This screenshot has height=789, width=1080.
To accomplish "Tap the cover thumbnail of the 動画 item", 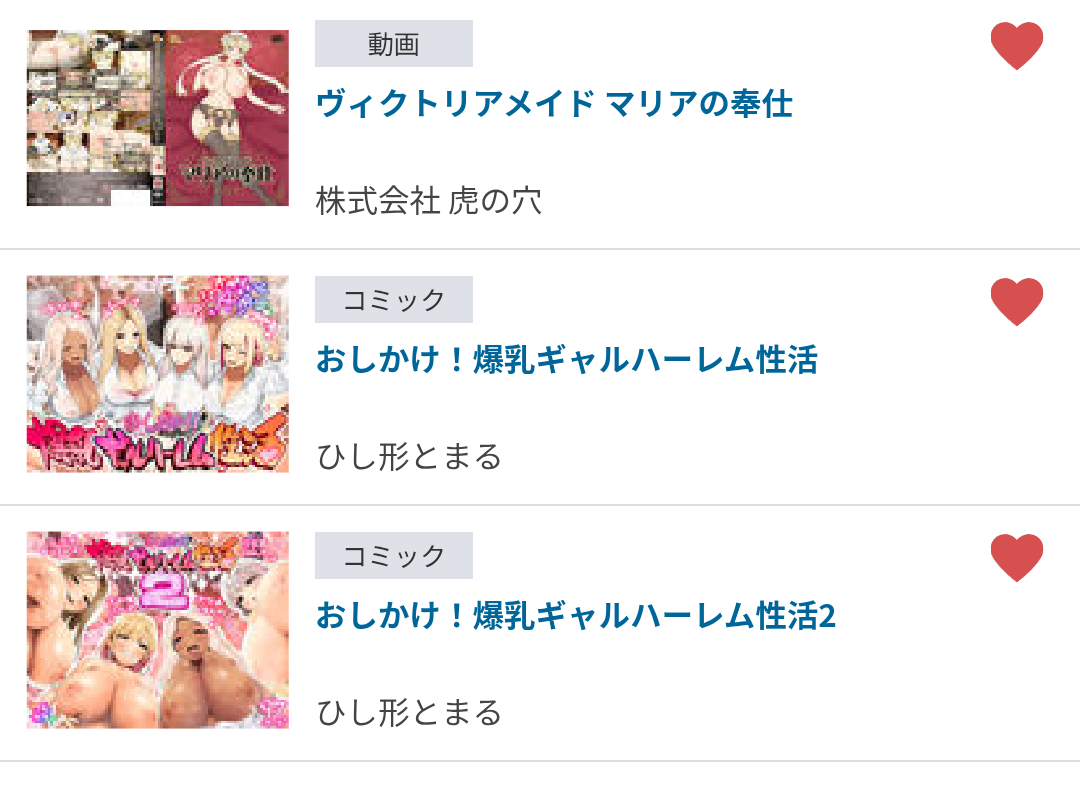I will [x=158, y=118].
